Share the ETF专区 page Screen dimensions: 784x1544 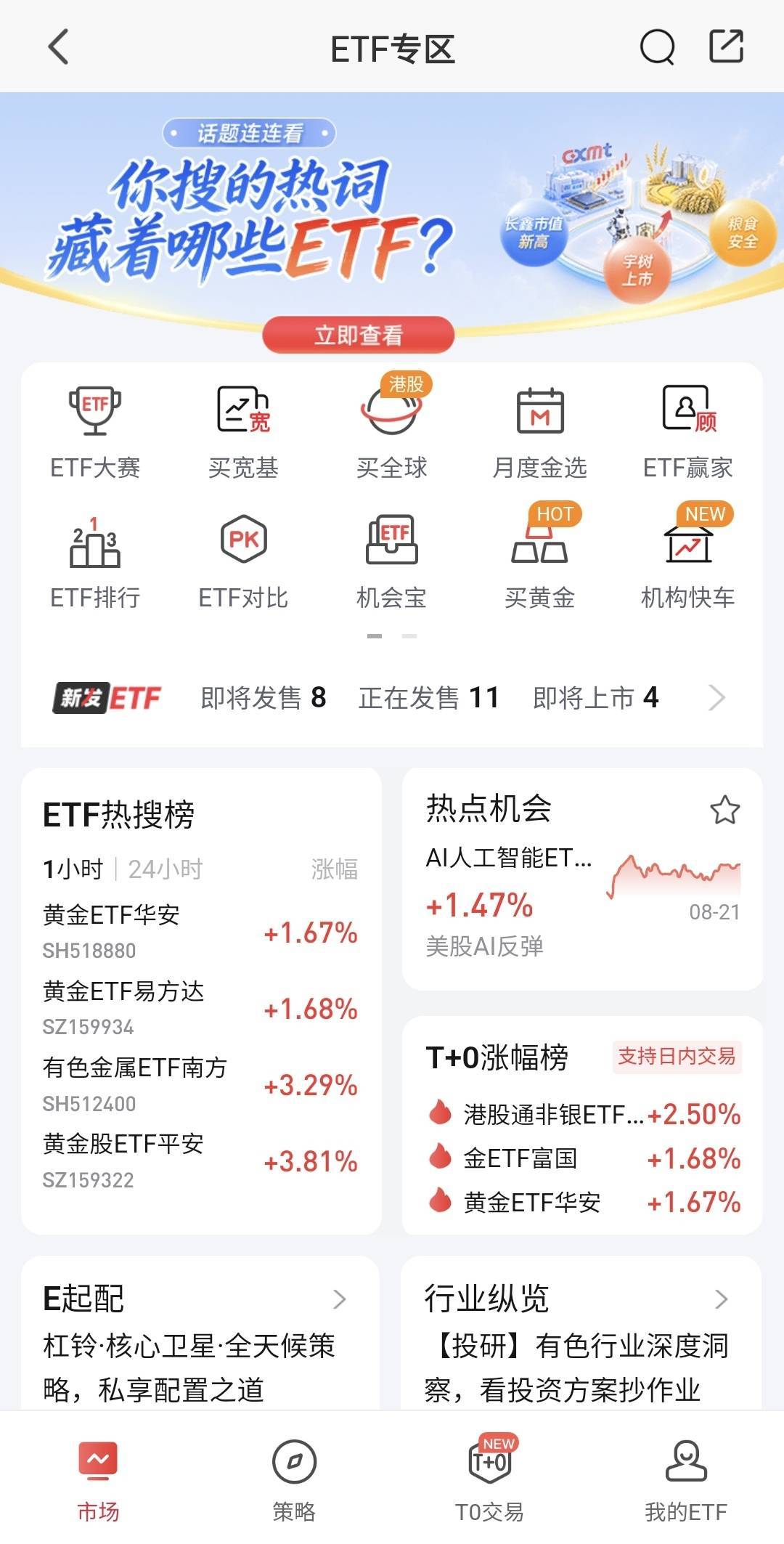pos(726,46)
